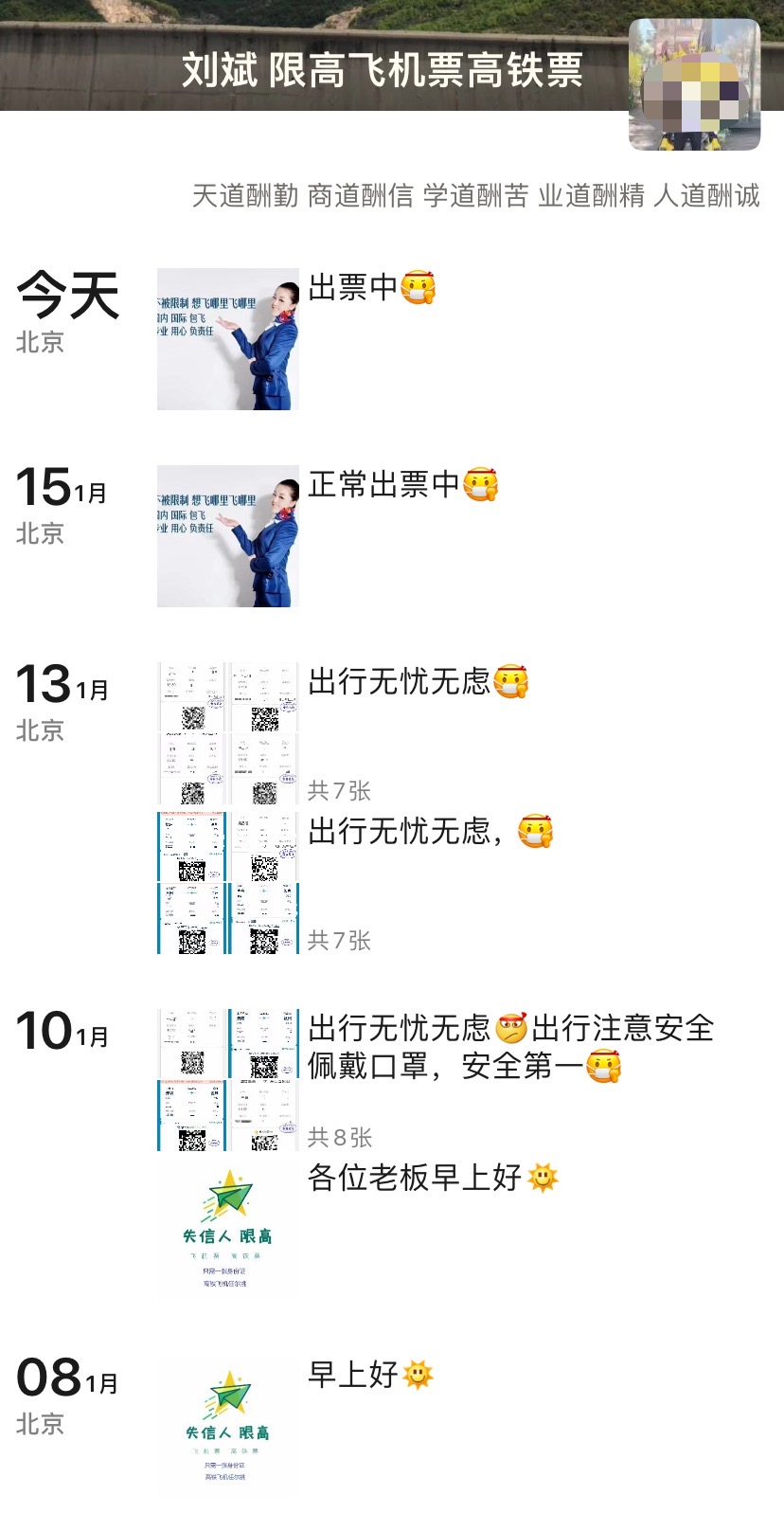The image size is (784, 1513).
Task: Open the January 15 post 正常出票中
Action: coord(228,536)
